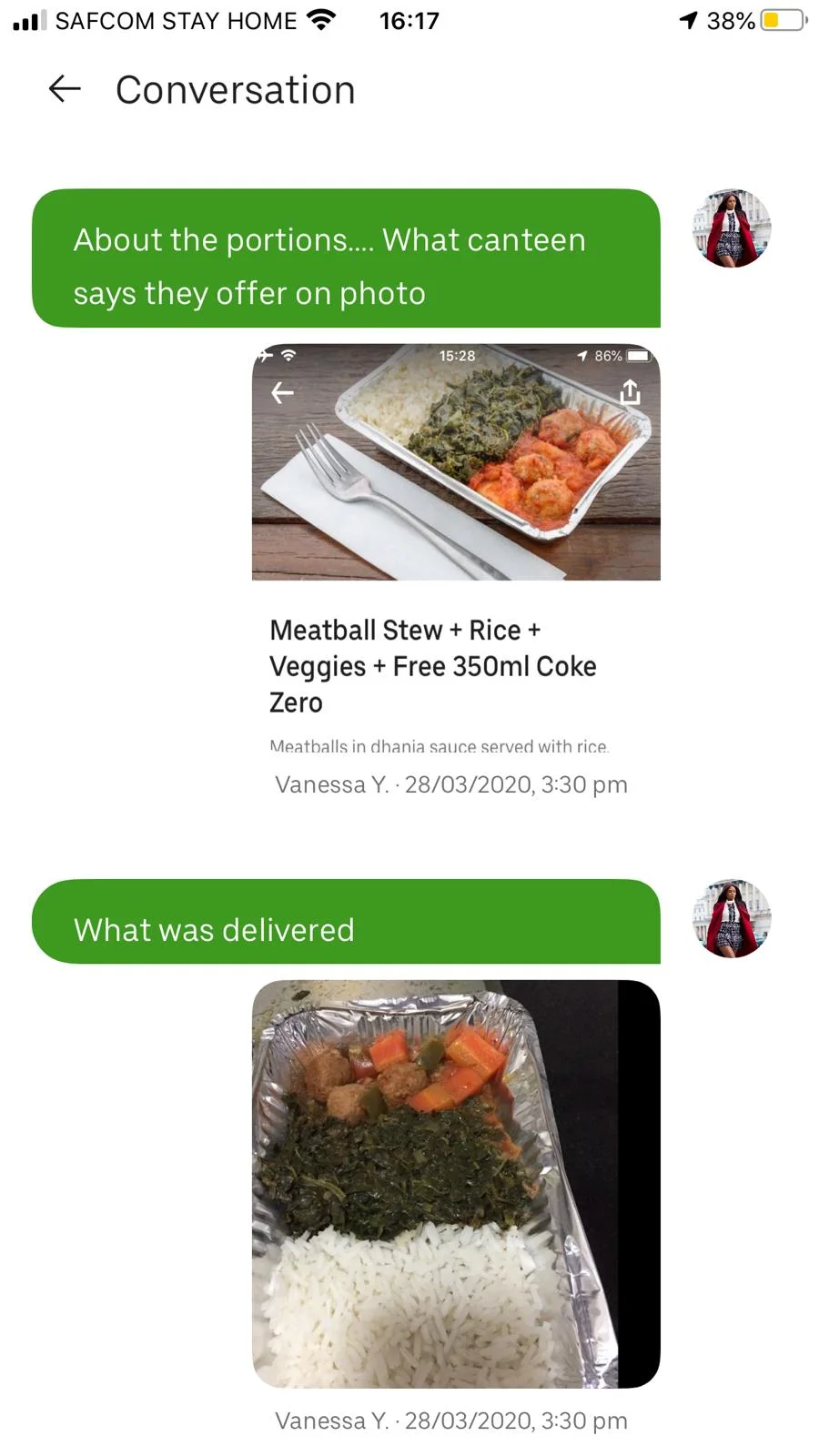819x1456 pixels.
Task: Go back from the Conversation screen
Action: point(65,89)
